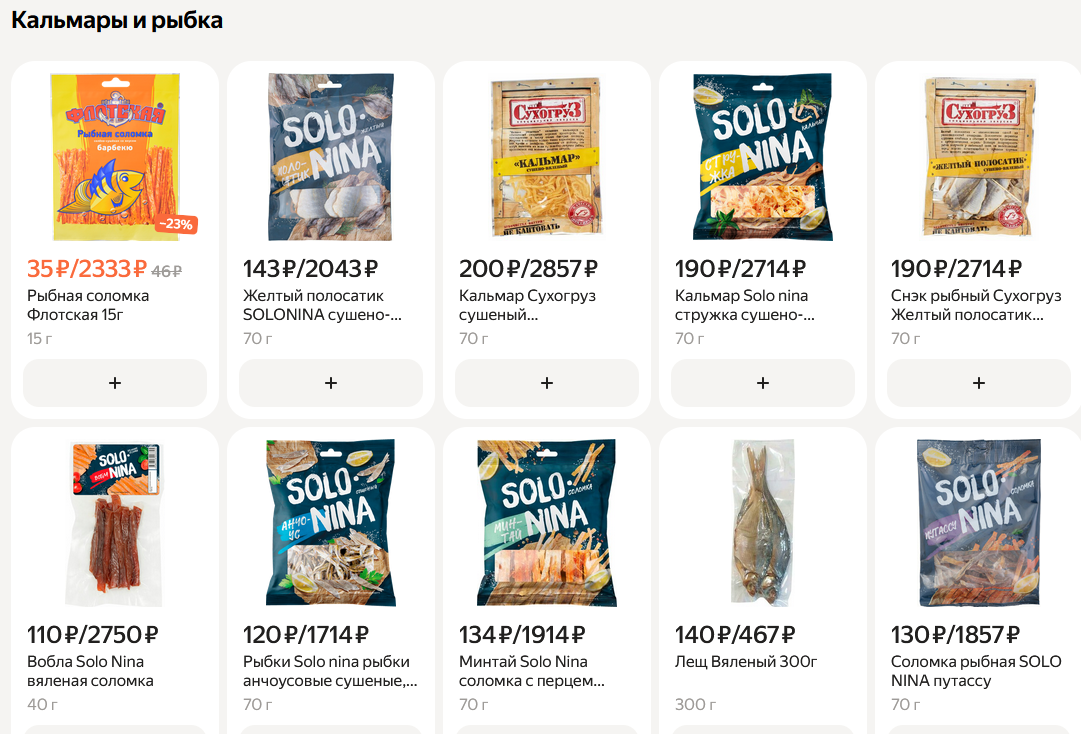
Task: Add Снэк рыбный Сухогруз to cart
Action: coord(978,383)
